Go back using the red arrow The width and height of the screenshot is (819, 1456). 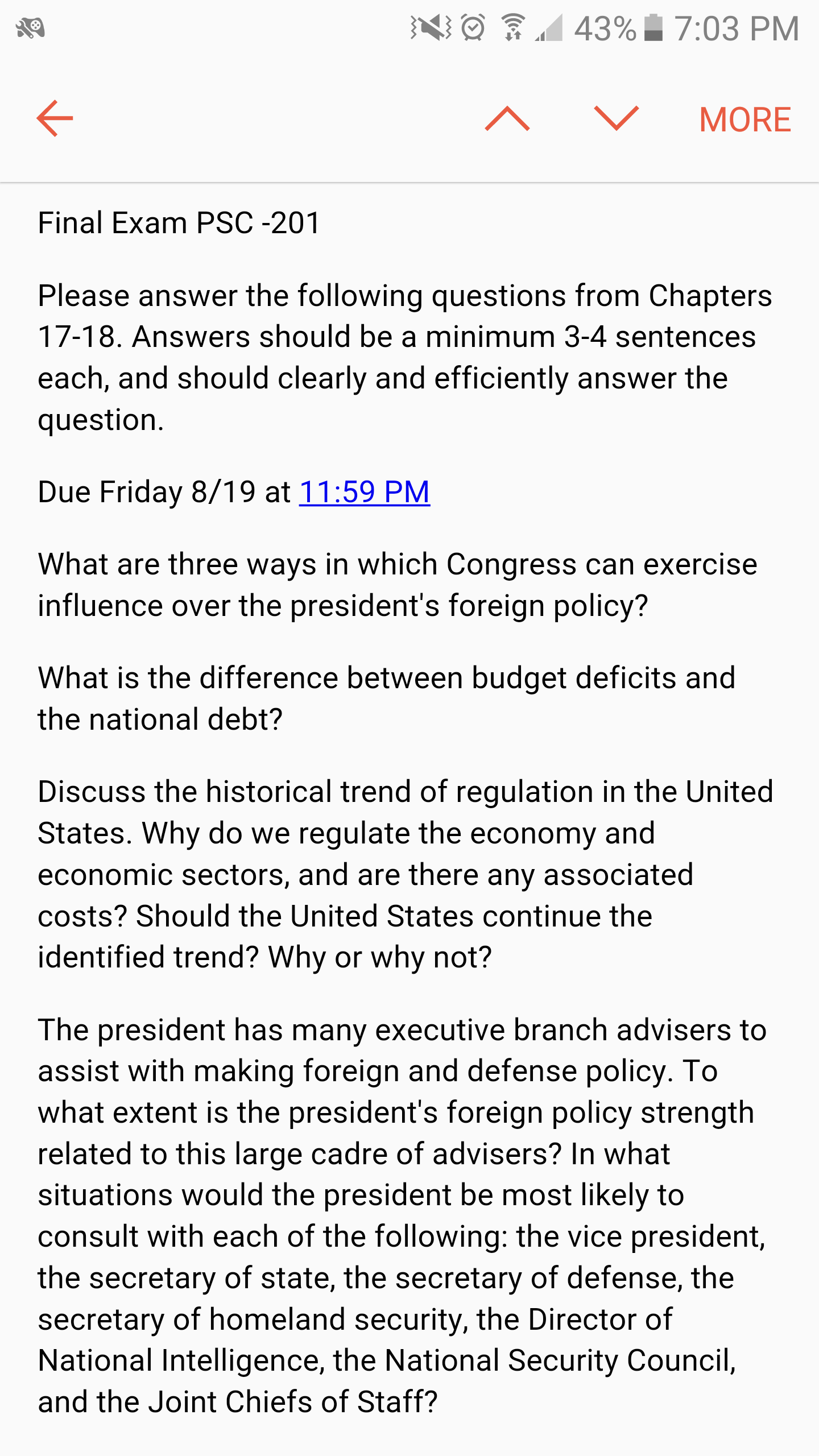[55, 118]
